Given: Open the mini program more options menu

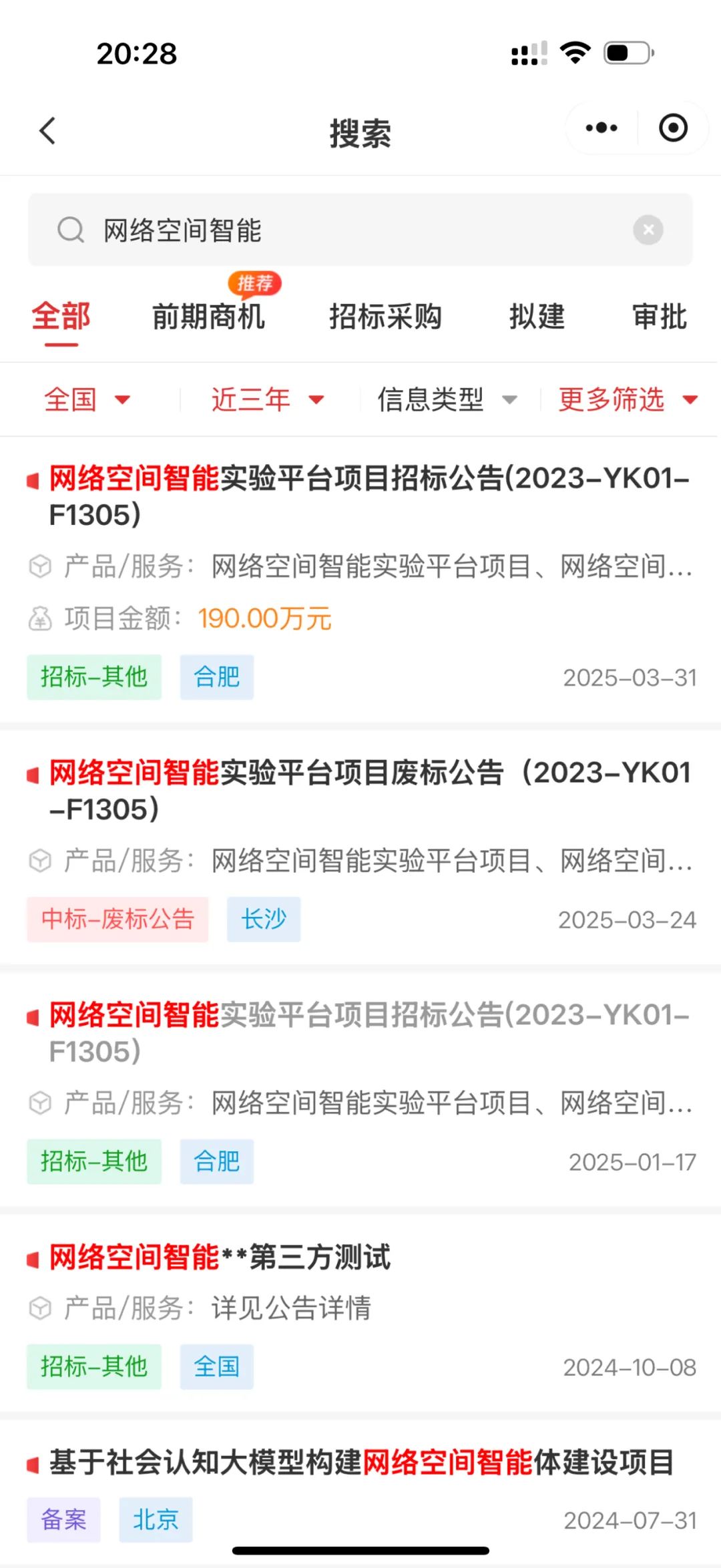Looking at the screenshot, I should (x=601, y=128).
